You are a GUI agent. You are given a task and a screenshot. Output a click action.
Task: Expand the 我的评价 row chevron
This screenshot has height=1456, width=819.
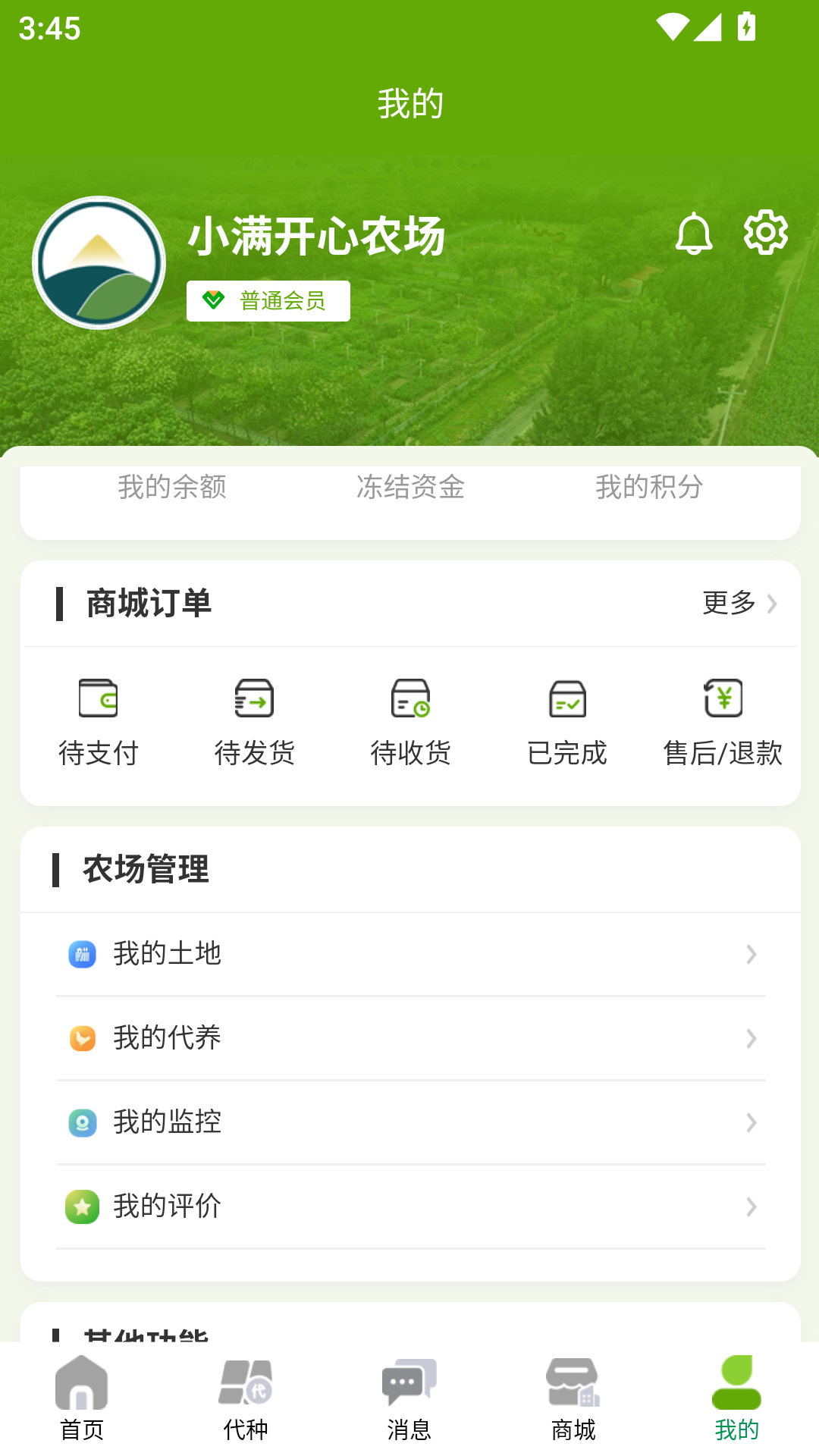point(751,1207)
